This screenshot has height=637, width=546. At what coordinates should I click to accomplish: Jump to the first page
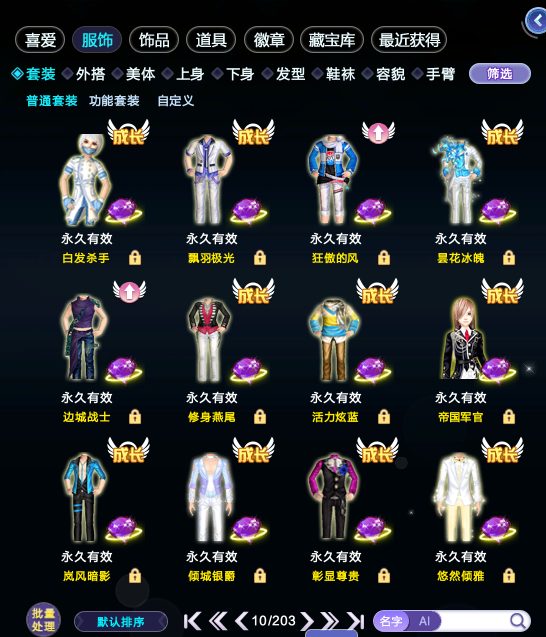pyautogui.click(x=192, y=621)
